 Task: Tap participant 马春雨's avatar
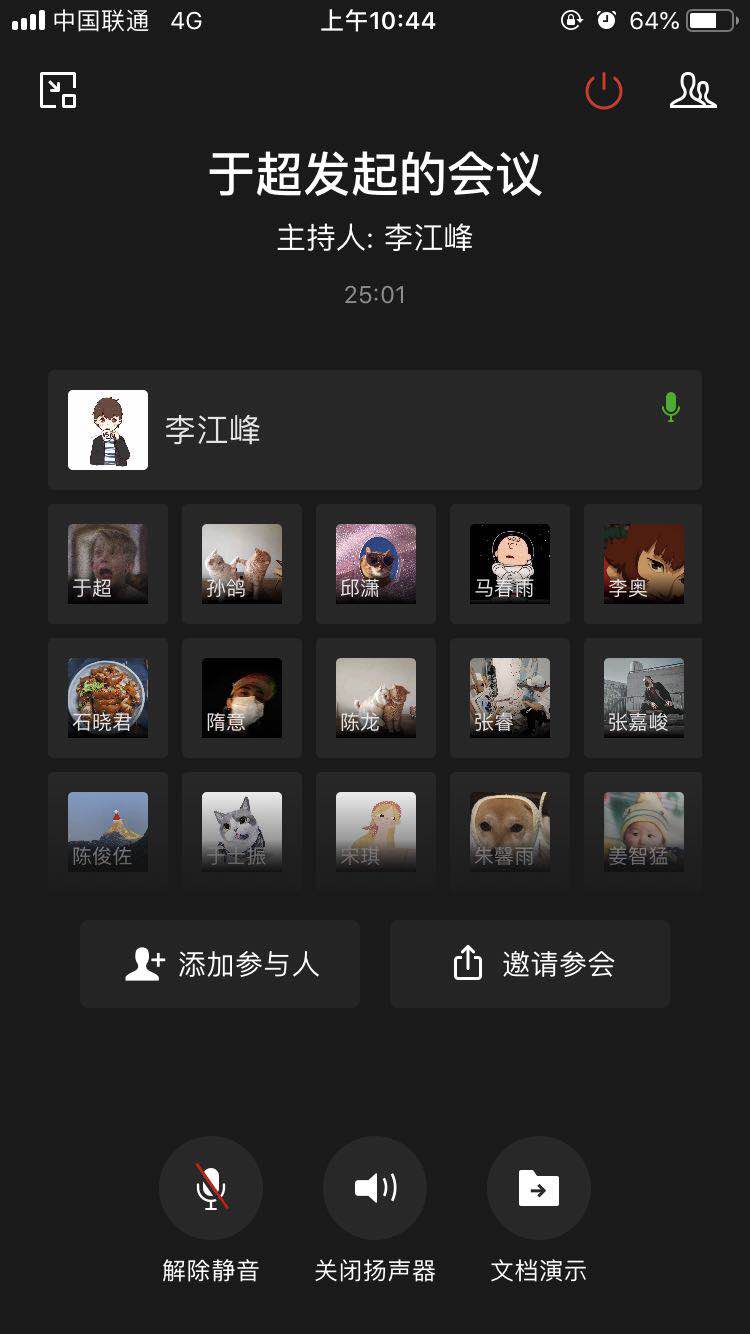[x=510, y=564]
